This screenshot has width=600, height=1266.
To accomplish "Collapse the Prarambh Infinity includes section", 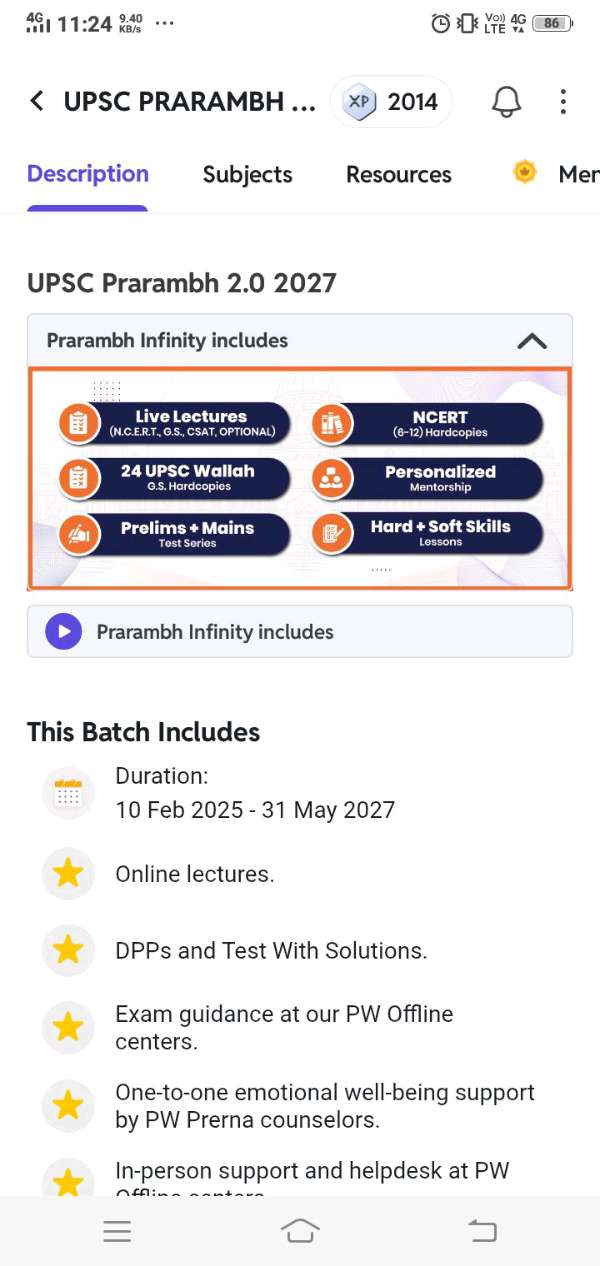I will point(532,340).
